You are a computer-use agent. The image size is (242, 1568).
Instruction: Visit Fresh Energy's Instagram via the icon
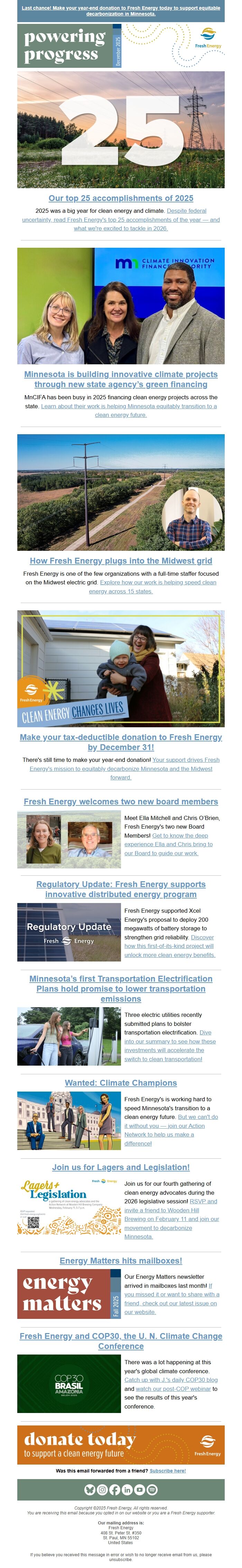102,1489
